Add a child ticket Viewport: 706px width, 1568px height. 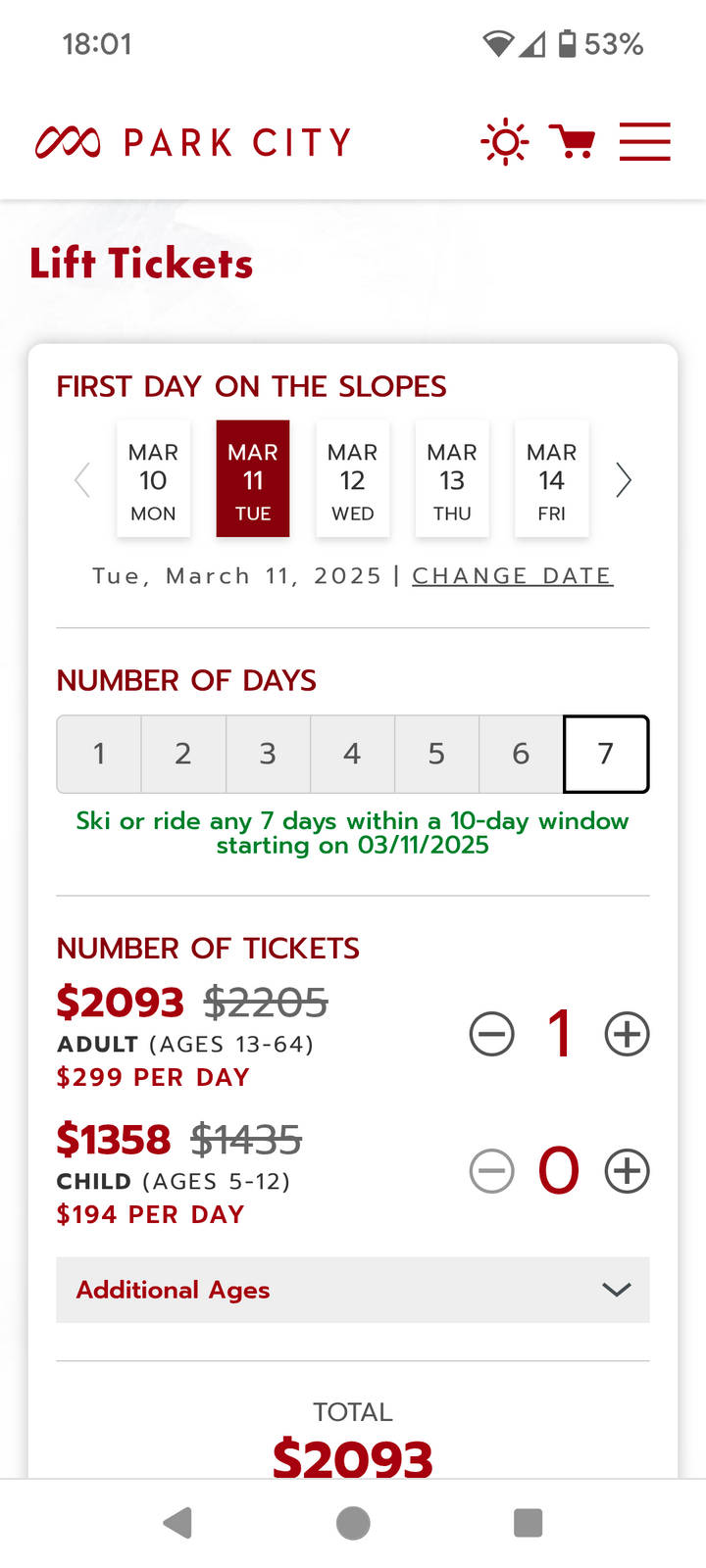click(627, 1171)
